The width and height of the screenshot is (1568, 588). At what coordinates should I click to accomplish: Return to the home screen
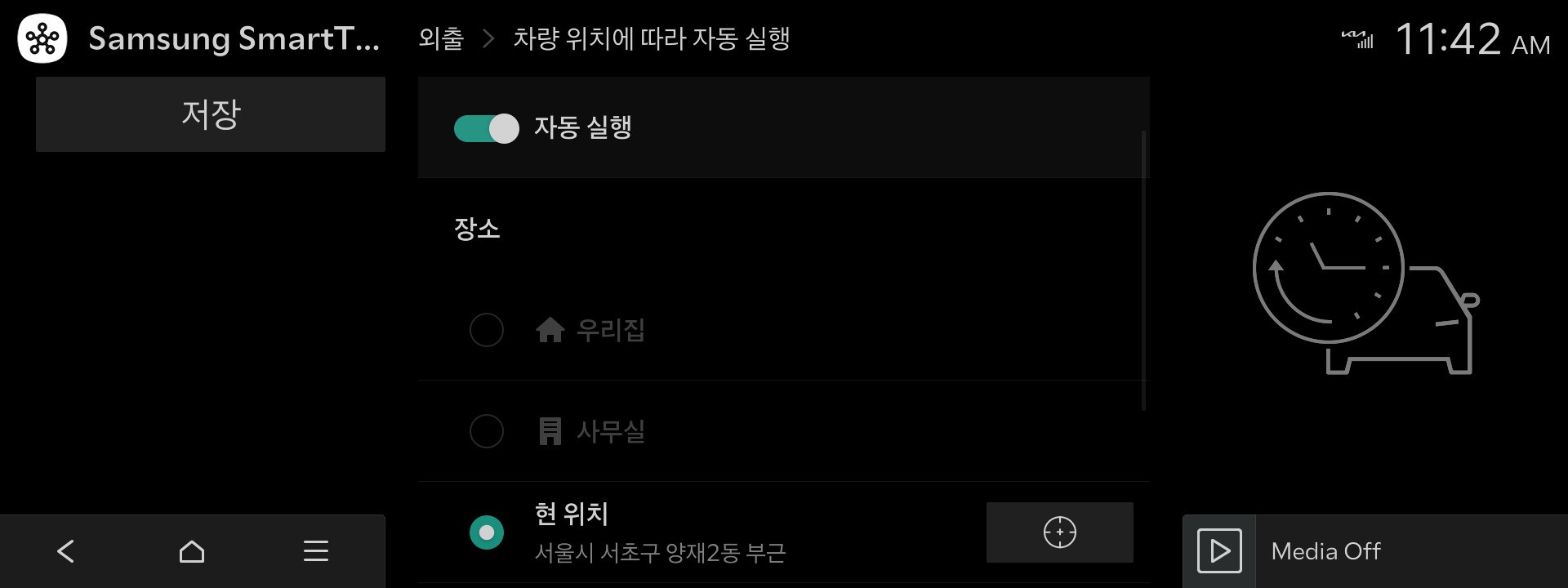192,551
